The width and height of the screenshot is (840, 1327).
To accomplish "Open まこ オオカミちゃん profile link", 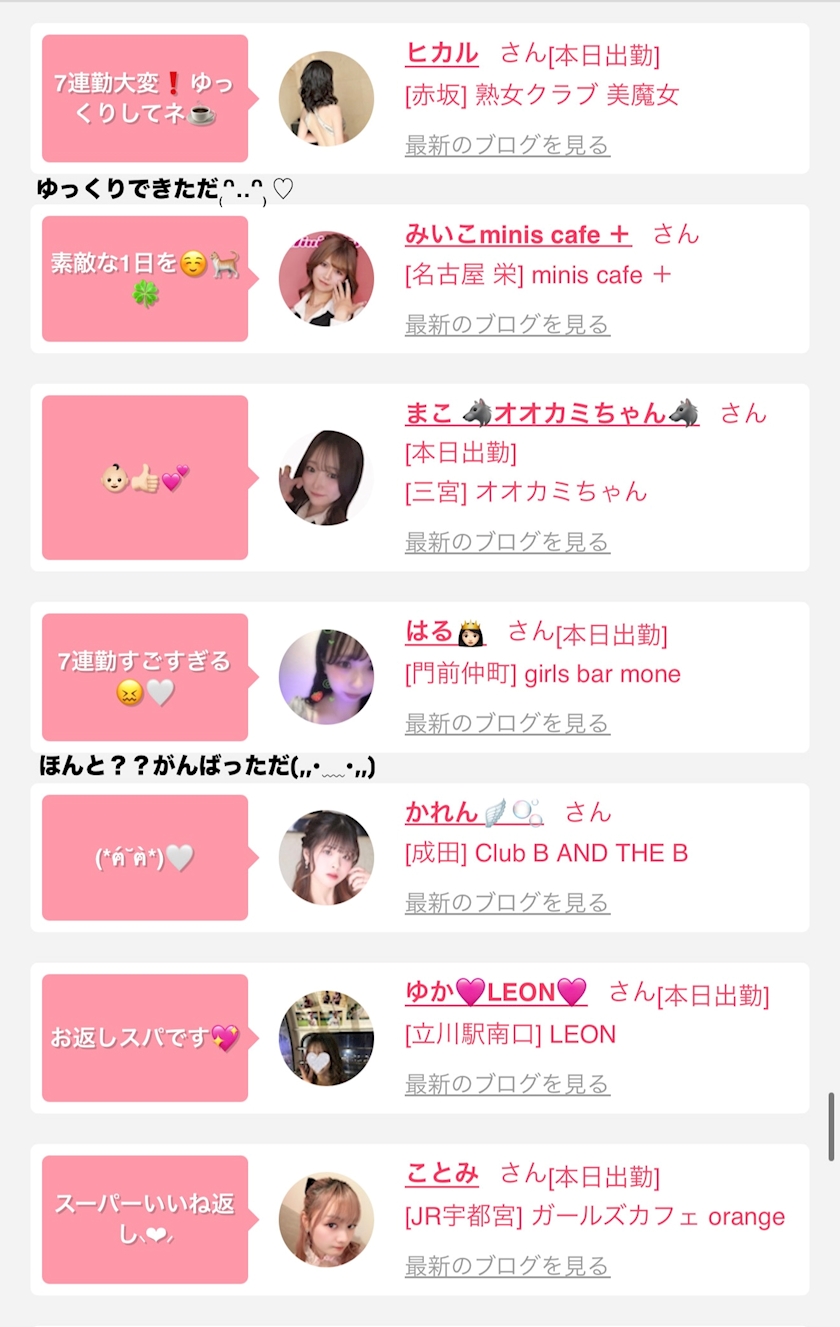I will coord(552,412).
